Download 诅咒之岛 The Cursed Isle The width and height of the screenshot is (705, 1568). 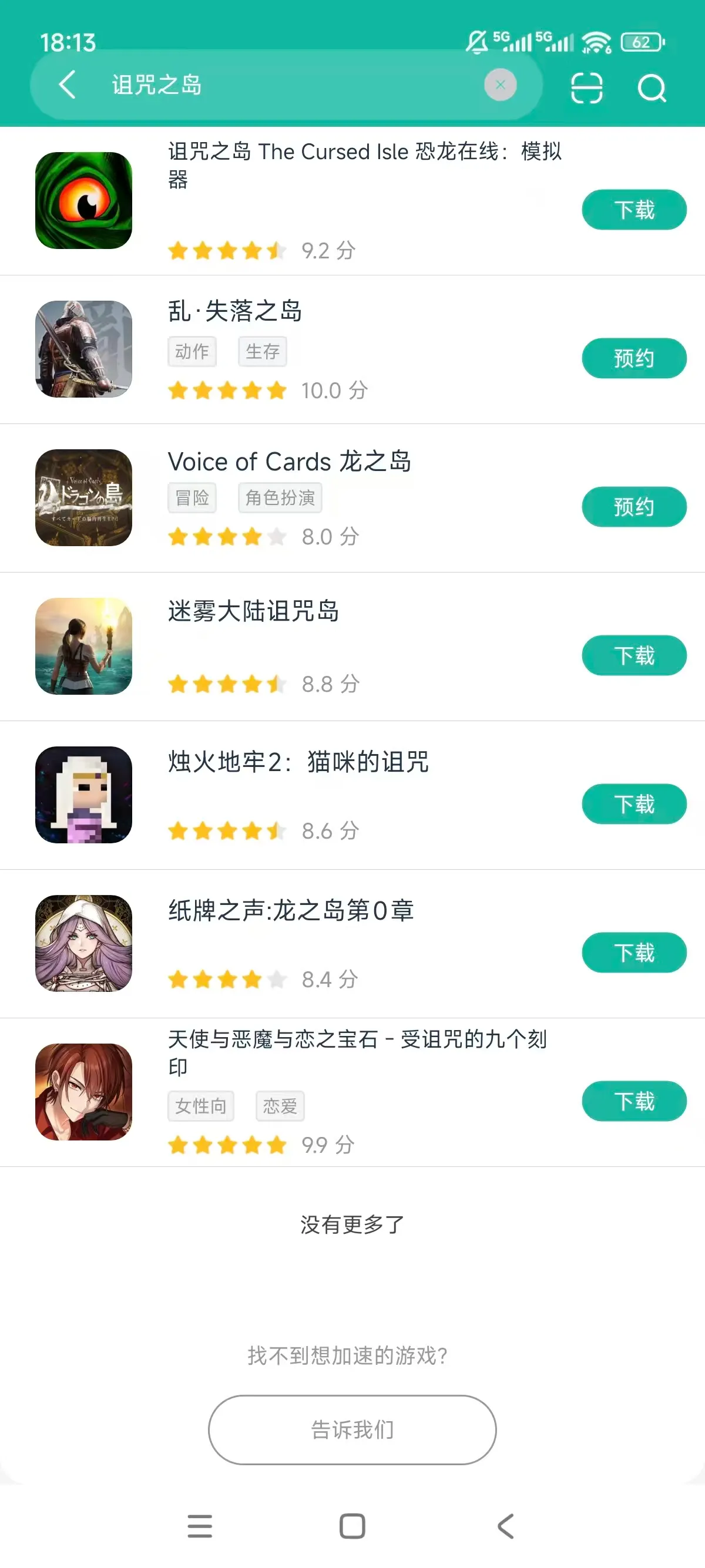634,210
